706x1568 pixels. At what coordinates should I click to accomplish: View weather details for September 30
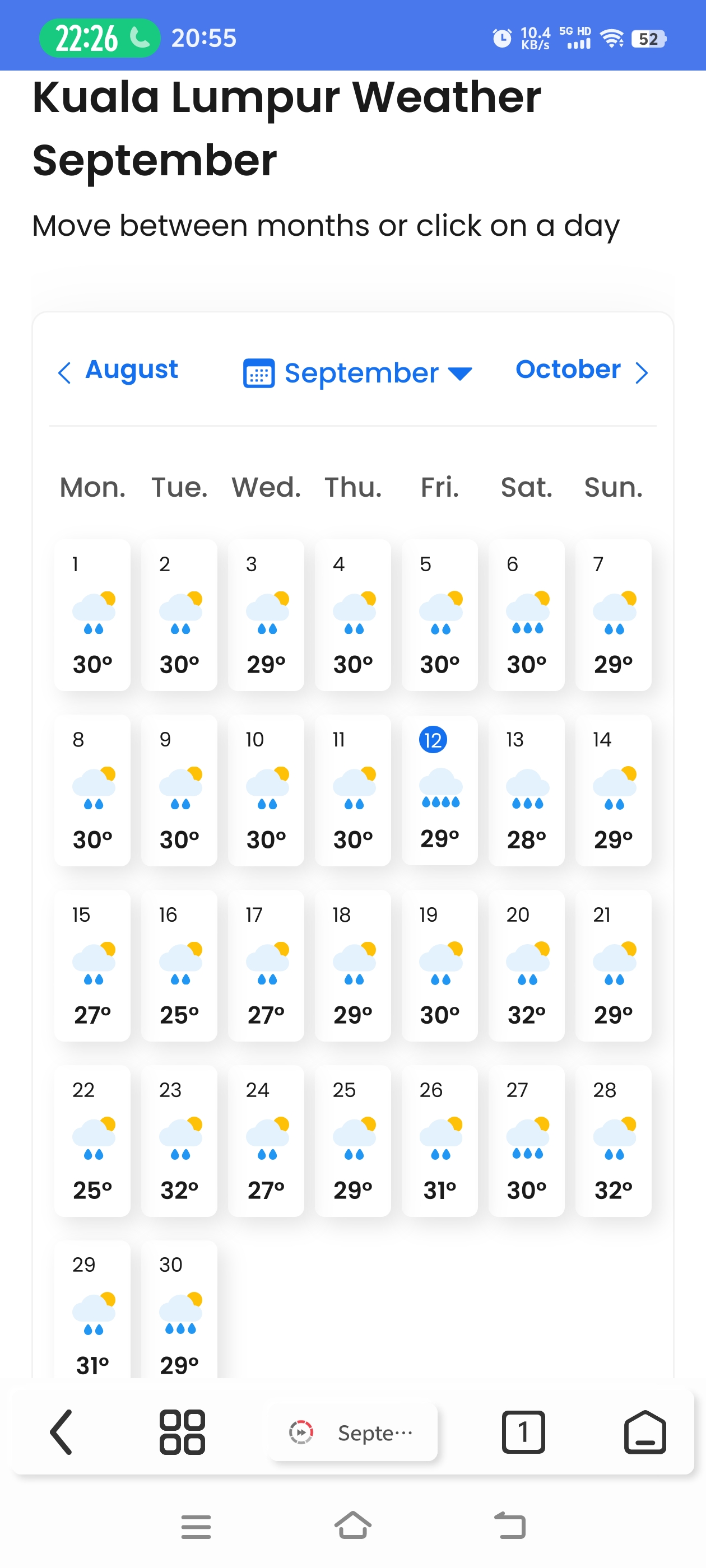click(179, 1309)
